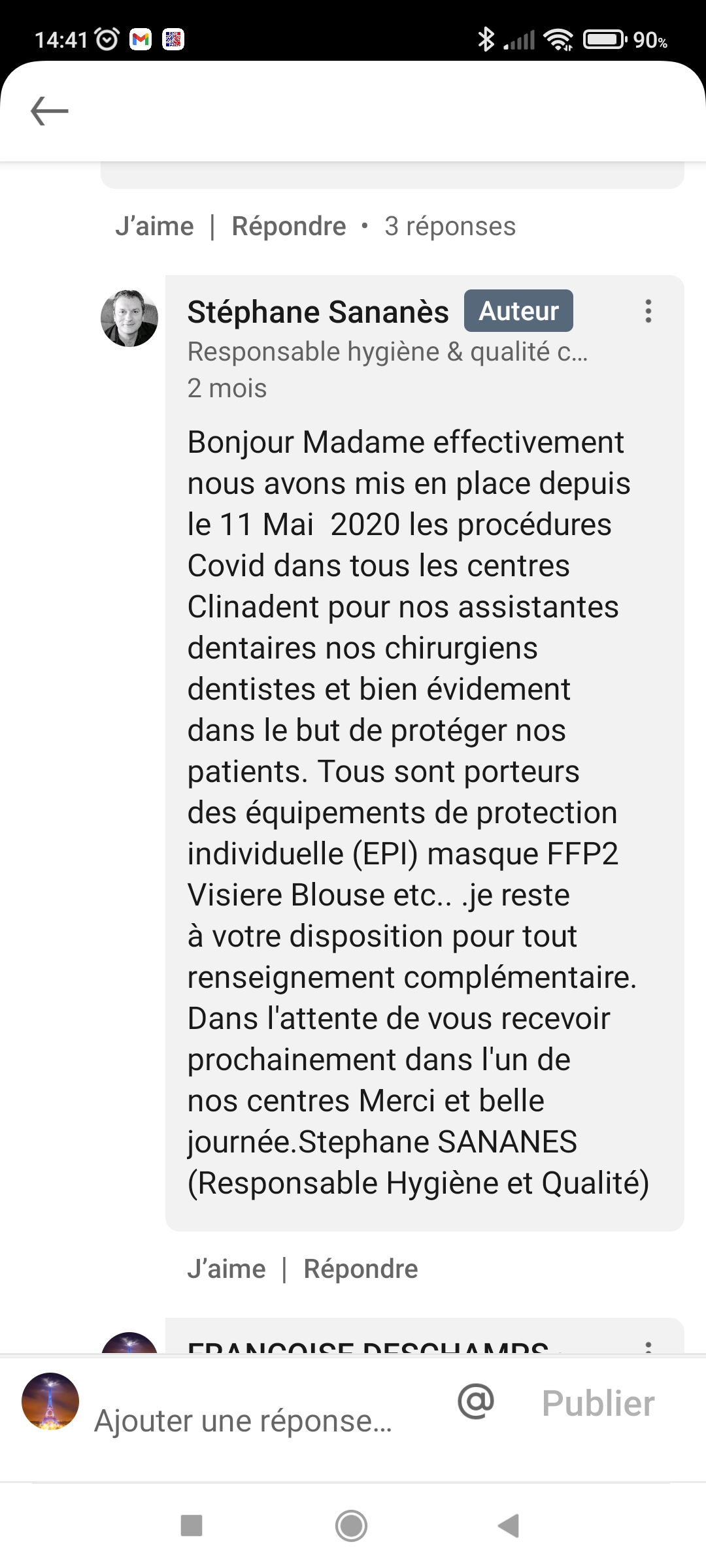This screenshot has height=1568, width=706.
Task: Open recent apps with the square button
Action: (192, 1526)
